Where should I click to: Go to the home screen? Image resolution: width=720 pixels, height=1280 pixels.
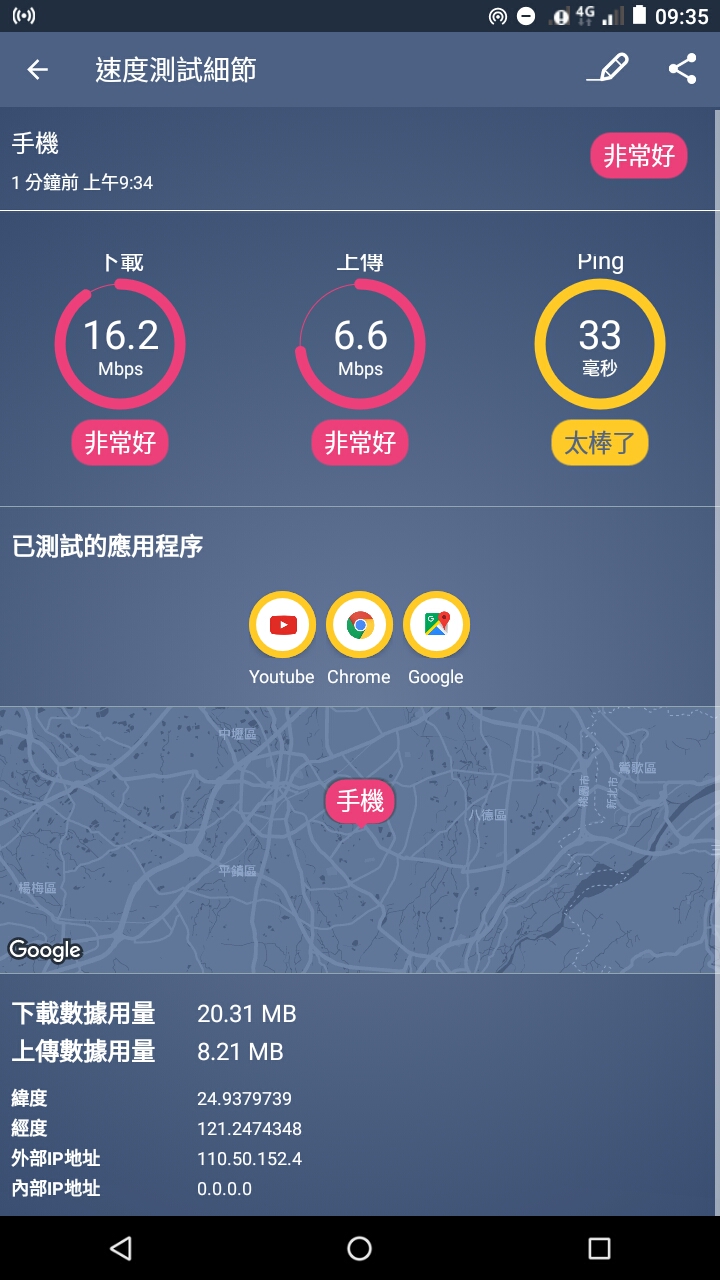coord(360,1247)
